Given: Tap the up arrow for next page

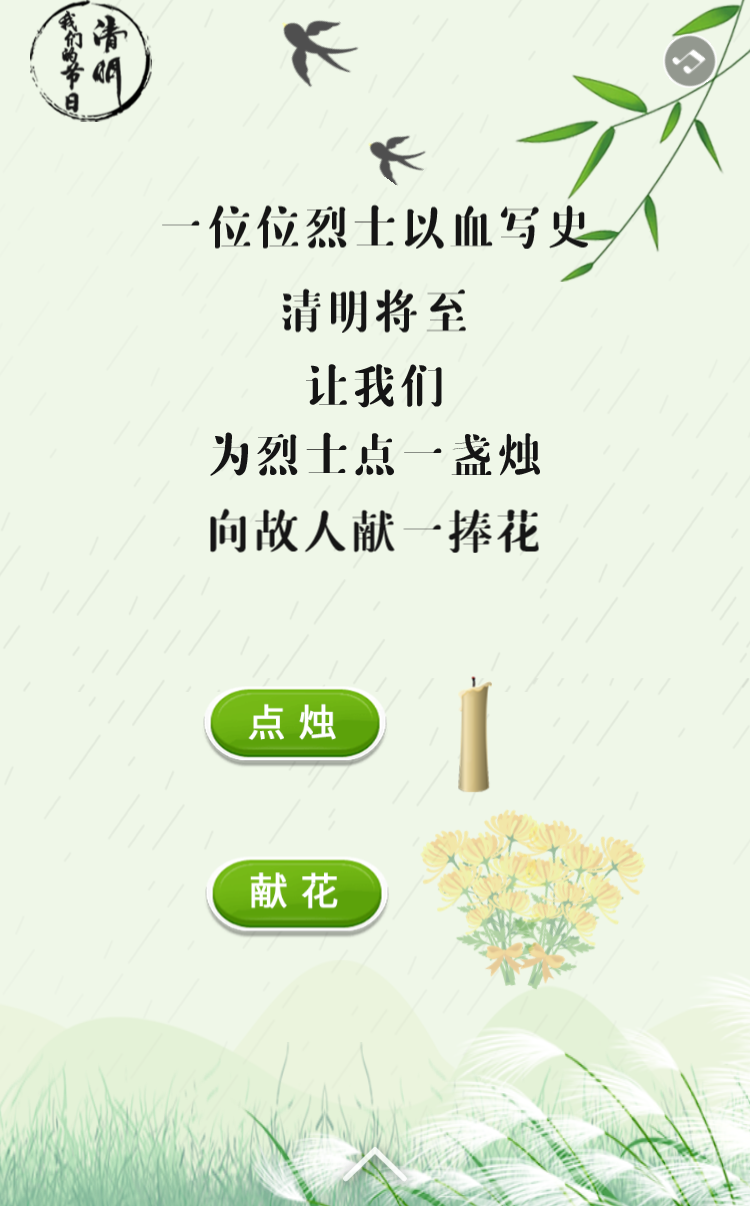Looking at the screenshot, I should click(374, 1163).
